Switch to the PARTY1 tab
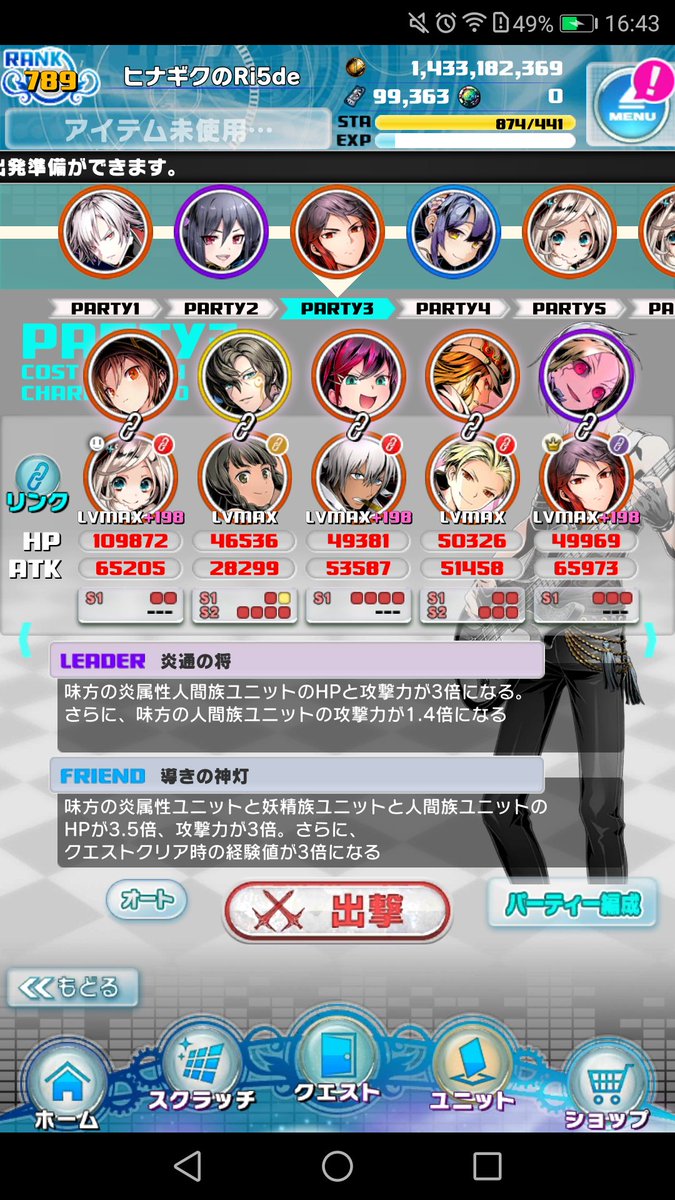675x1200 pixels. tap(105, 309)
